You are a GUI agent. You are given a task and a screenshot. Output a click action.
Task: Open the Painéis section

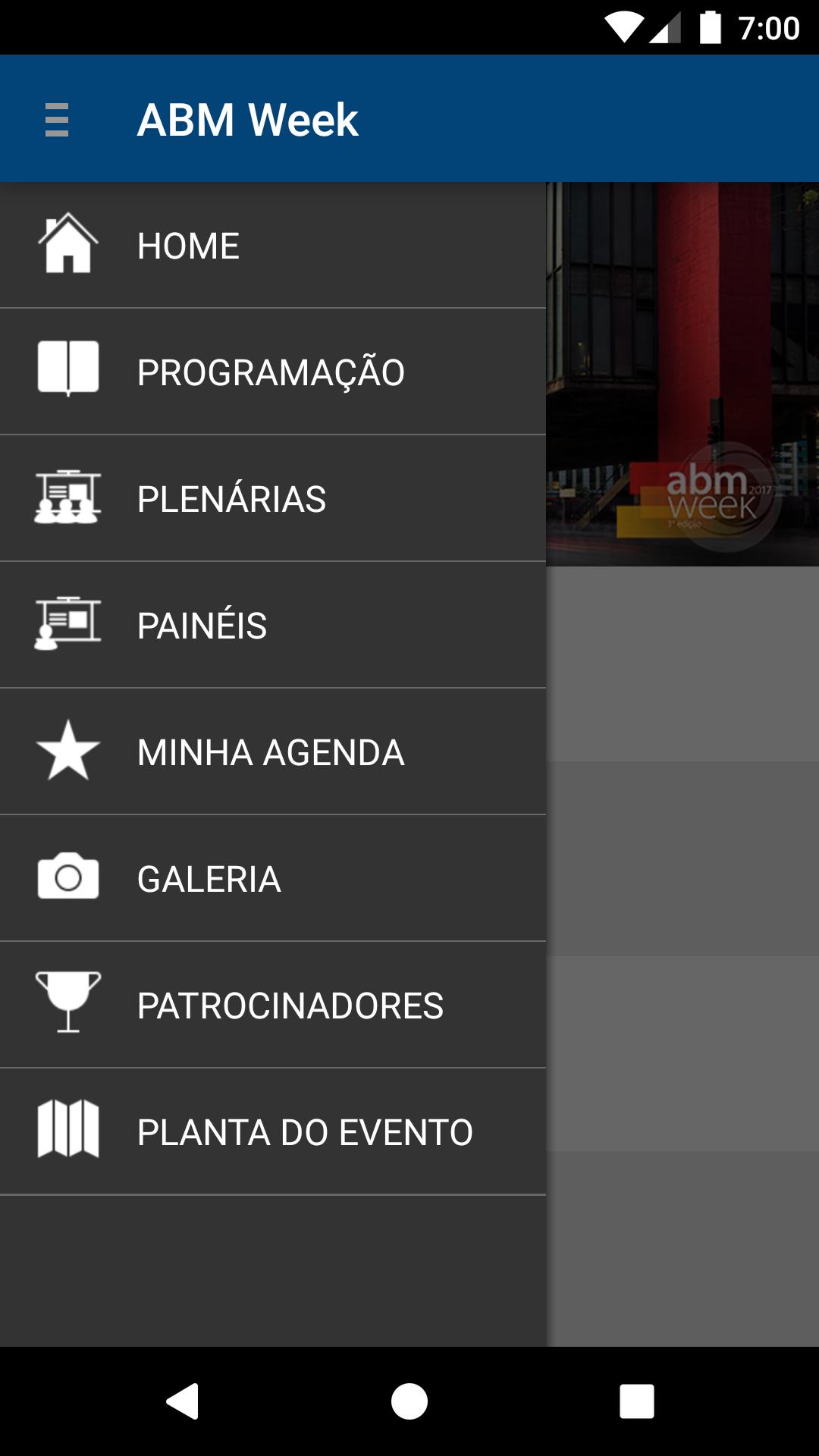(x=272, y=625)
